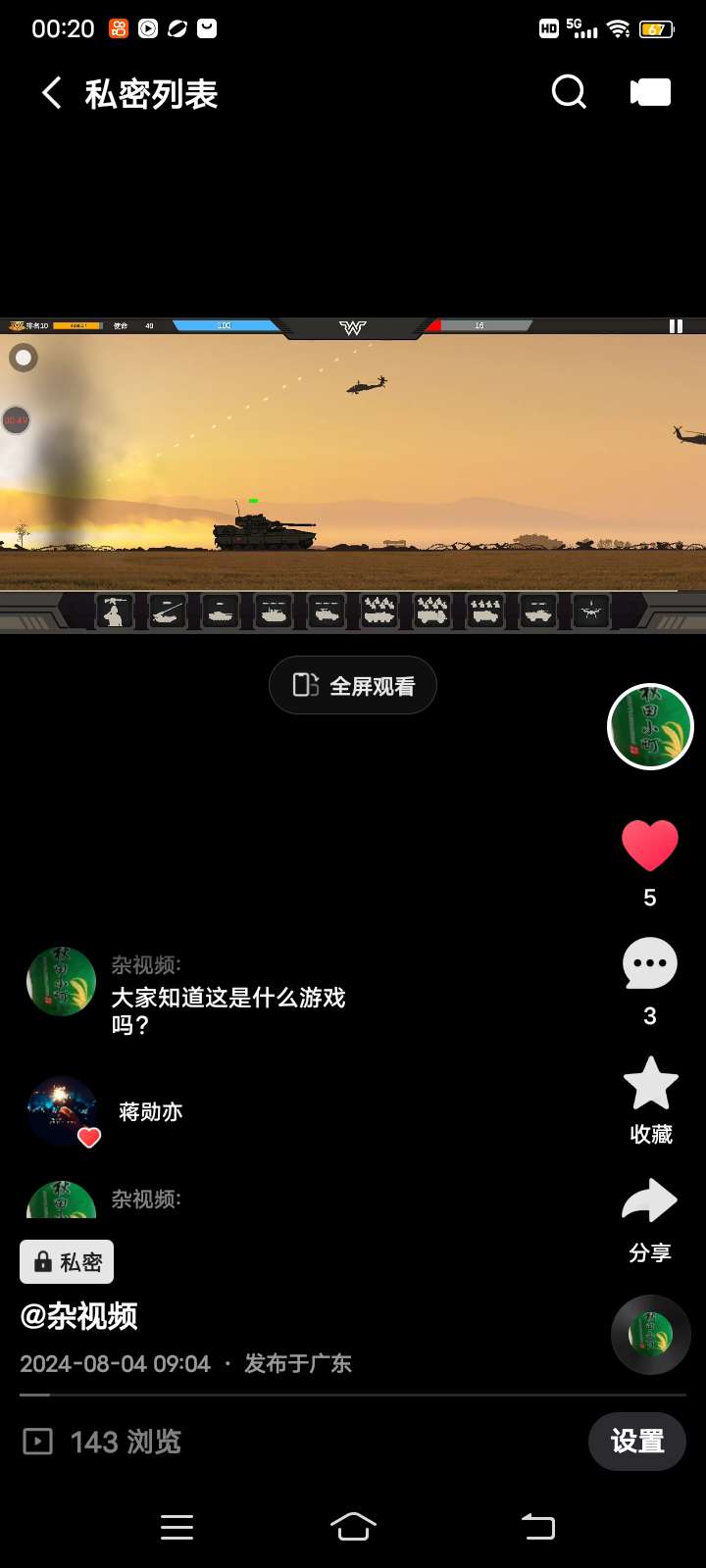This screenshot has height=1568, width=706.
Task: Open the comments bubble with 3 comments
Action: coord(650,964)
